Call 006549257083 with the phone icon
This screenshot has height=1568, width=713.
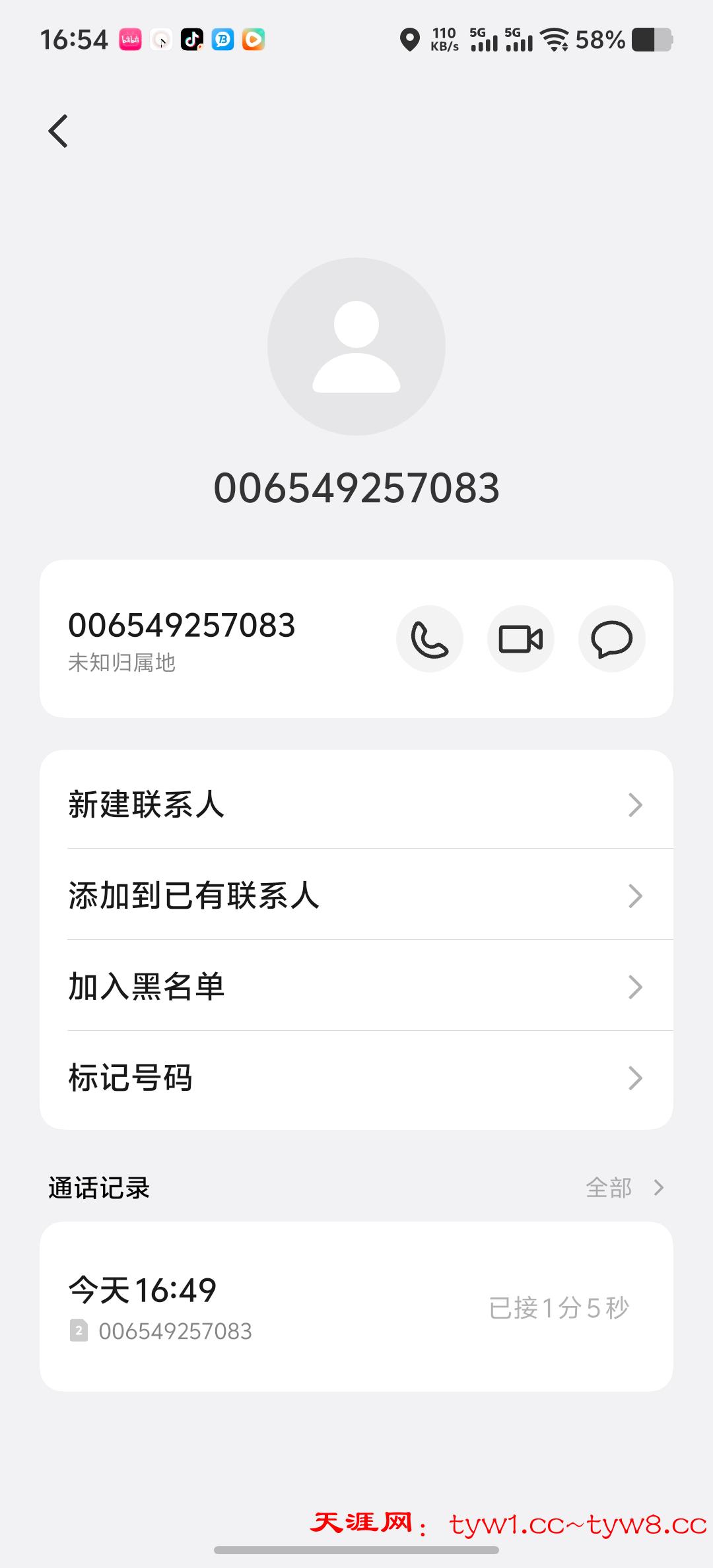click(429, 639)
